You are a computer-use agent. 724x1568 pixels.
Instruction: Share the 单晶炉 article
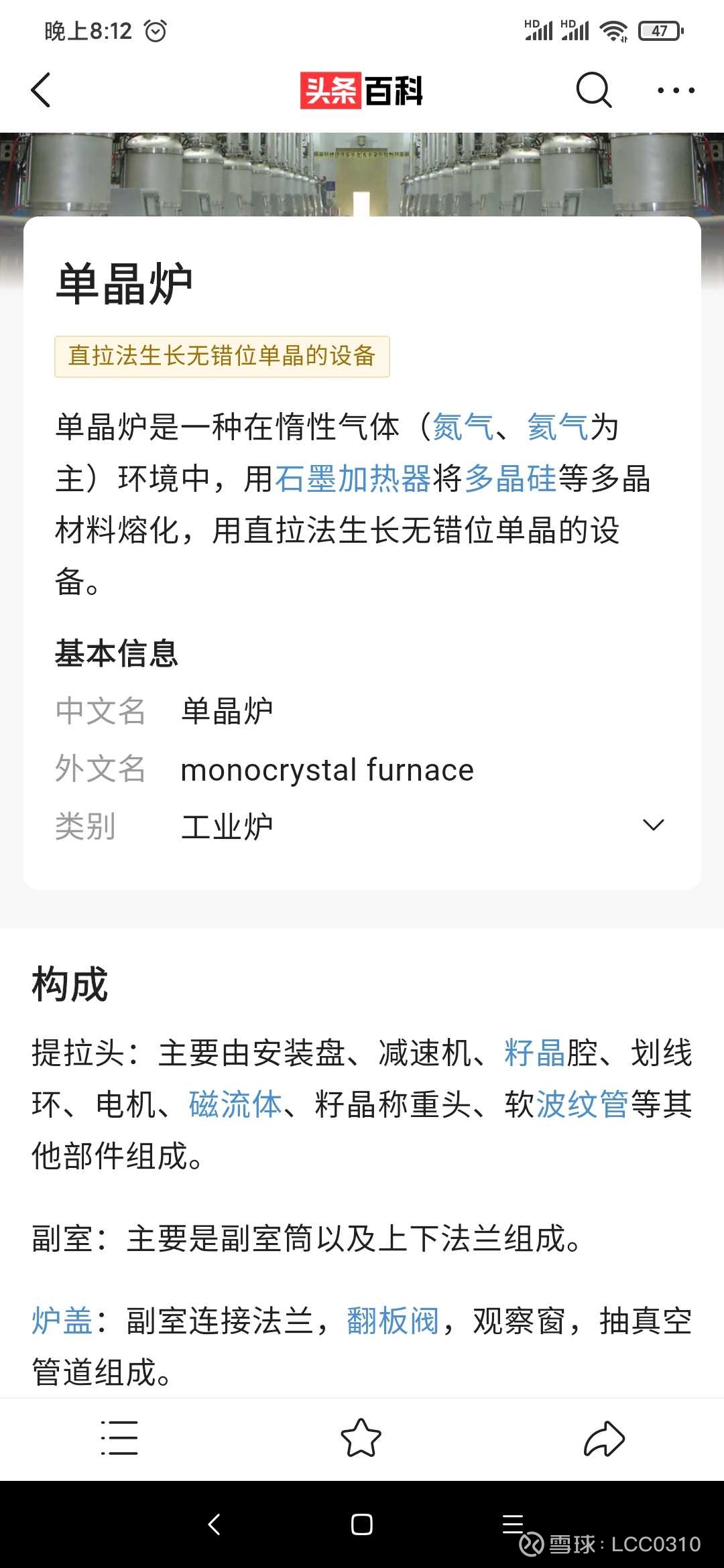click(605, 1437)
